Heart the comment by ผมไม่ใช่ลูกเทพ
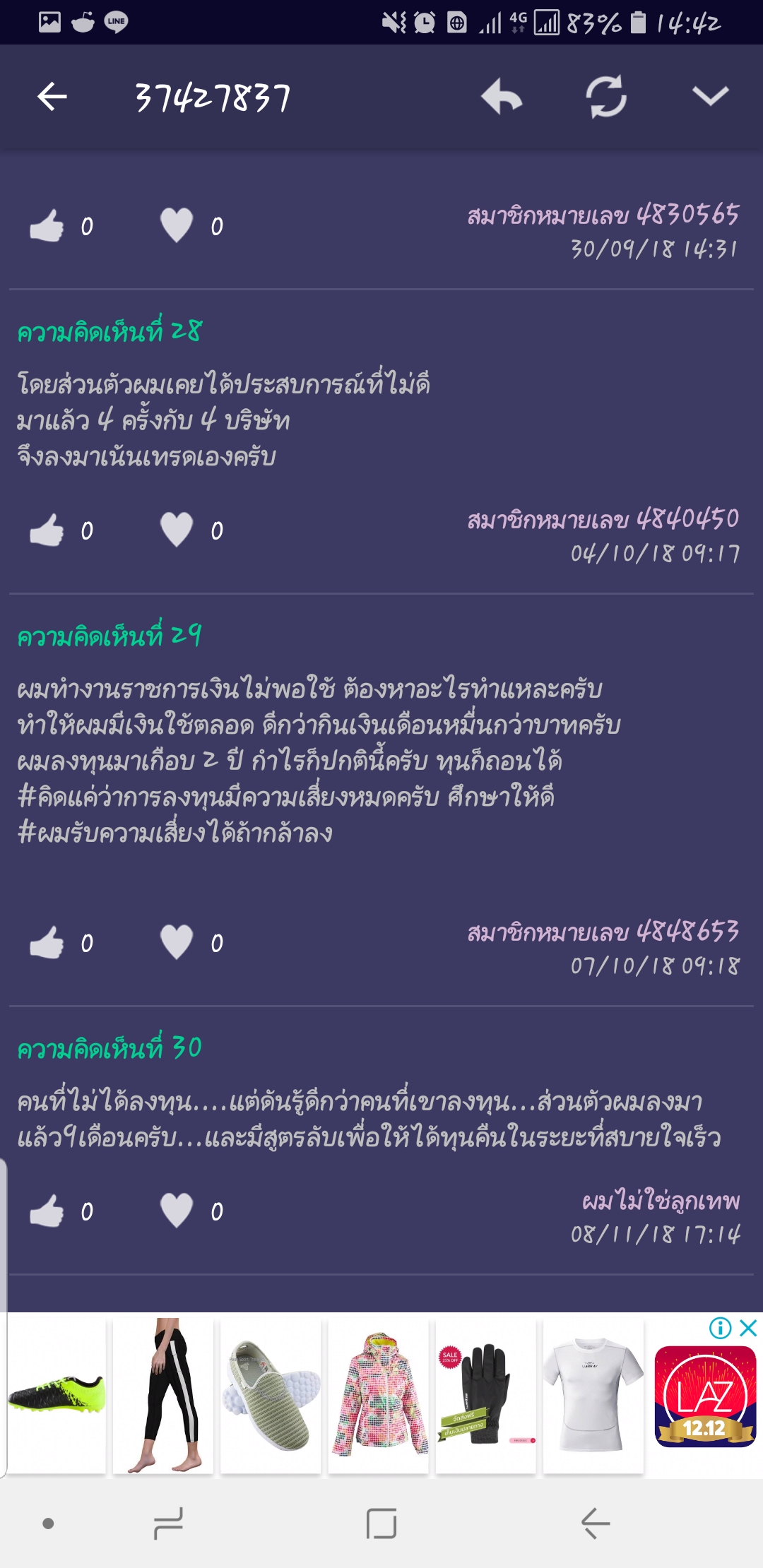 tap(177, 1211)
